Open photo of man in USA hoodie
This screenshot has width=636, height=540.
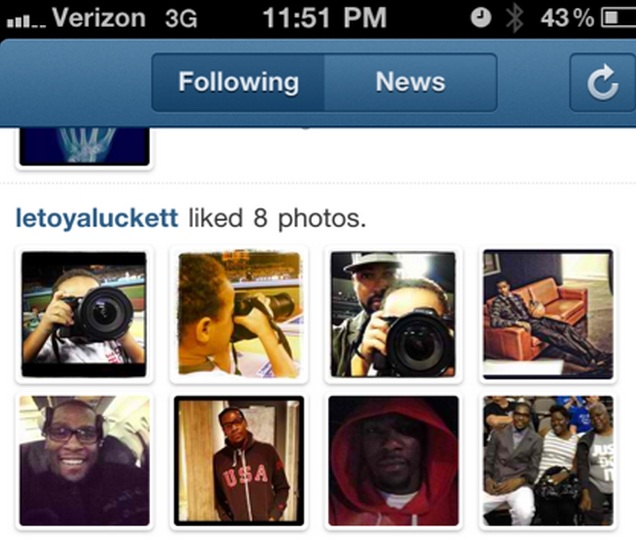tap(239, 460)
